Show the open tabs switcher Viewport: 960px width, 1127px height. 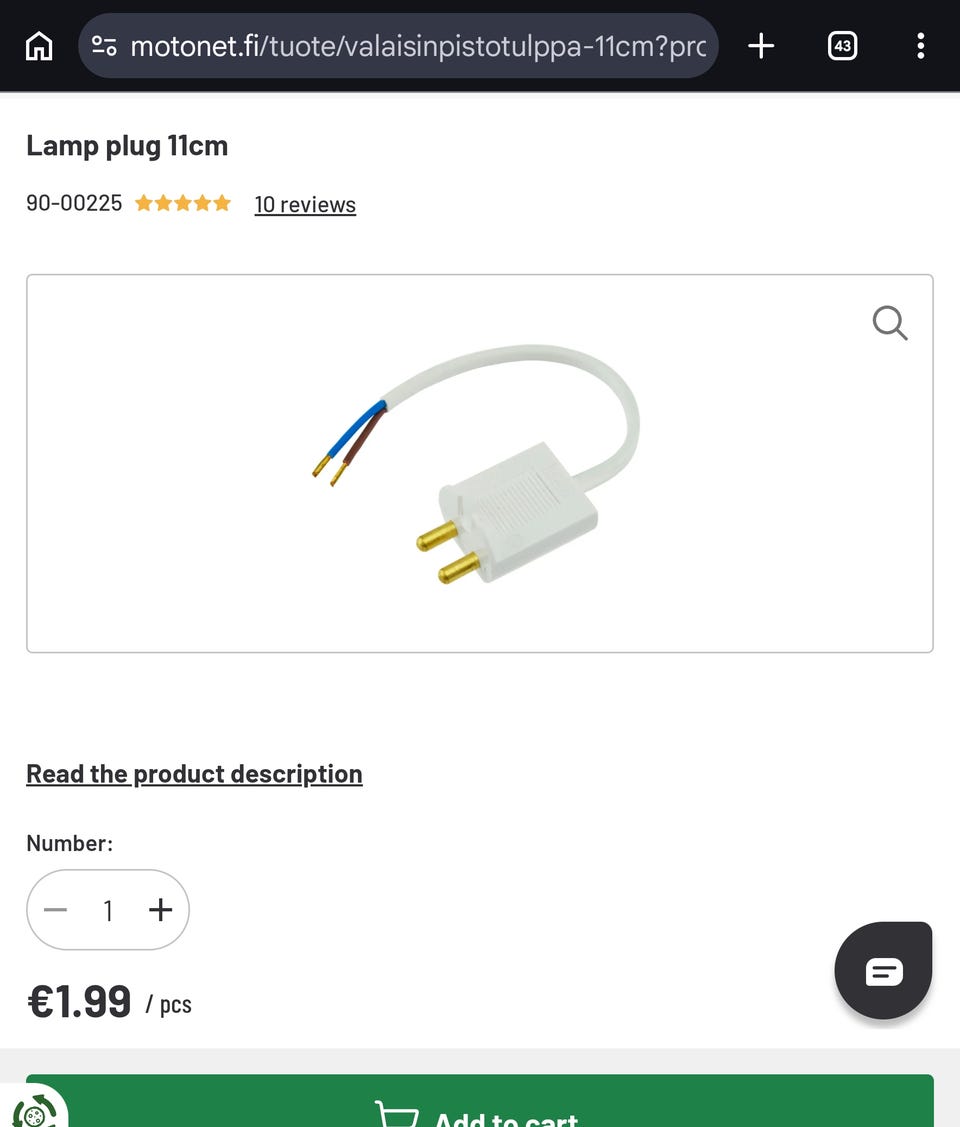click(842, 46)
